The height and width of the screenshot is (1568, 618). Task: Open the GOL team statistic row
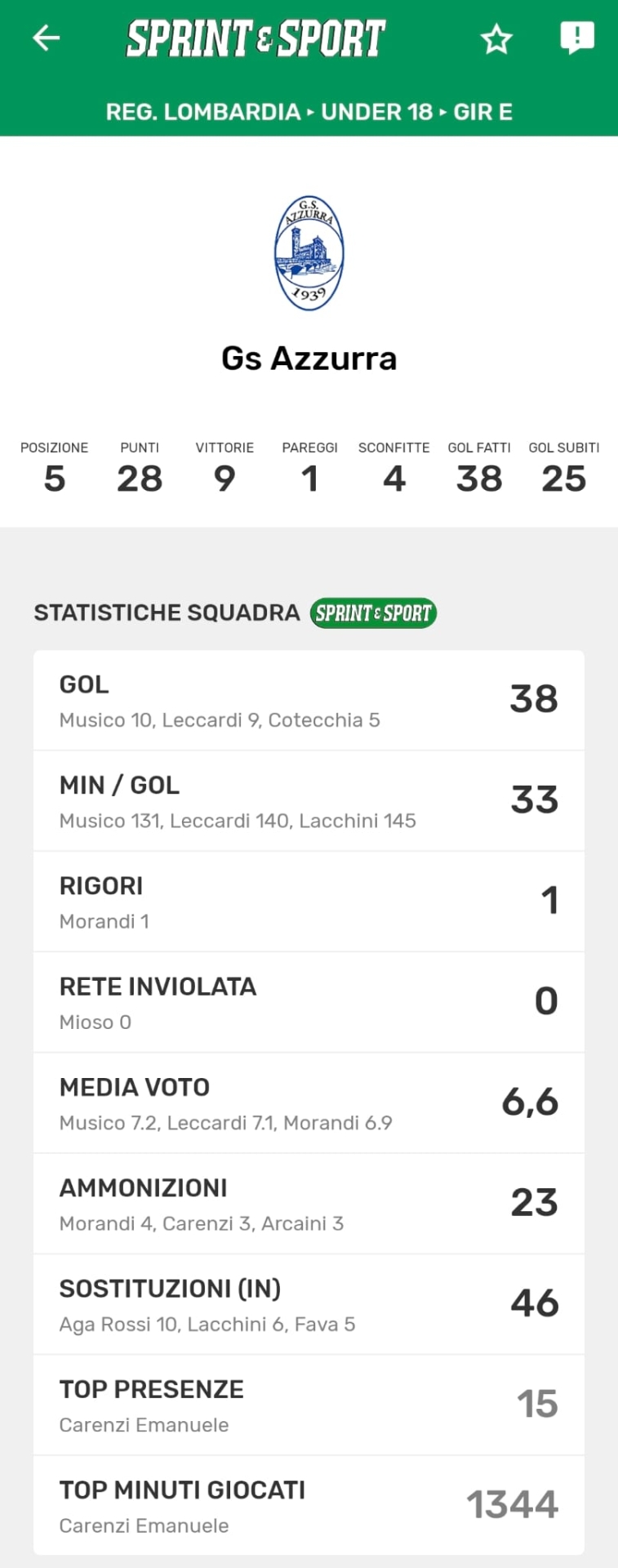click(309, 701)
